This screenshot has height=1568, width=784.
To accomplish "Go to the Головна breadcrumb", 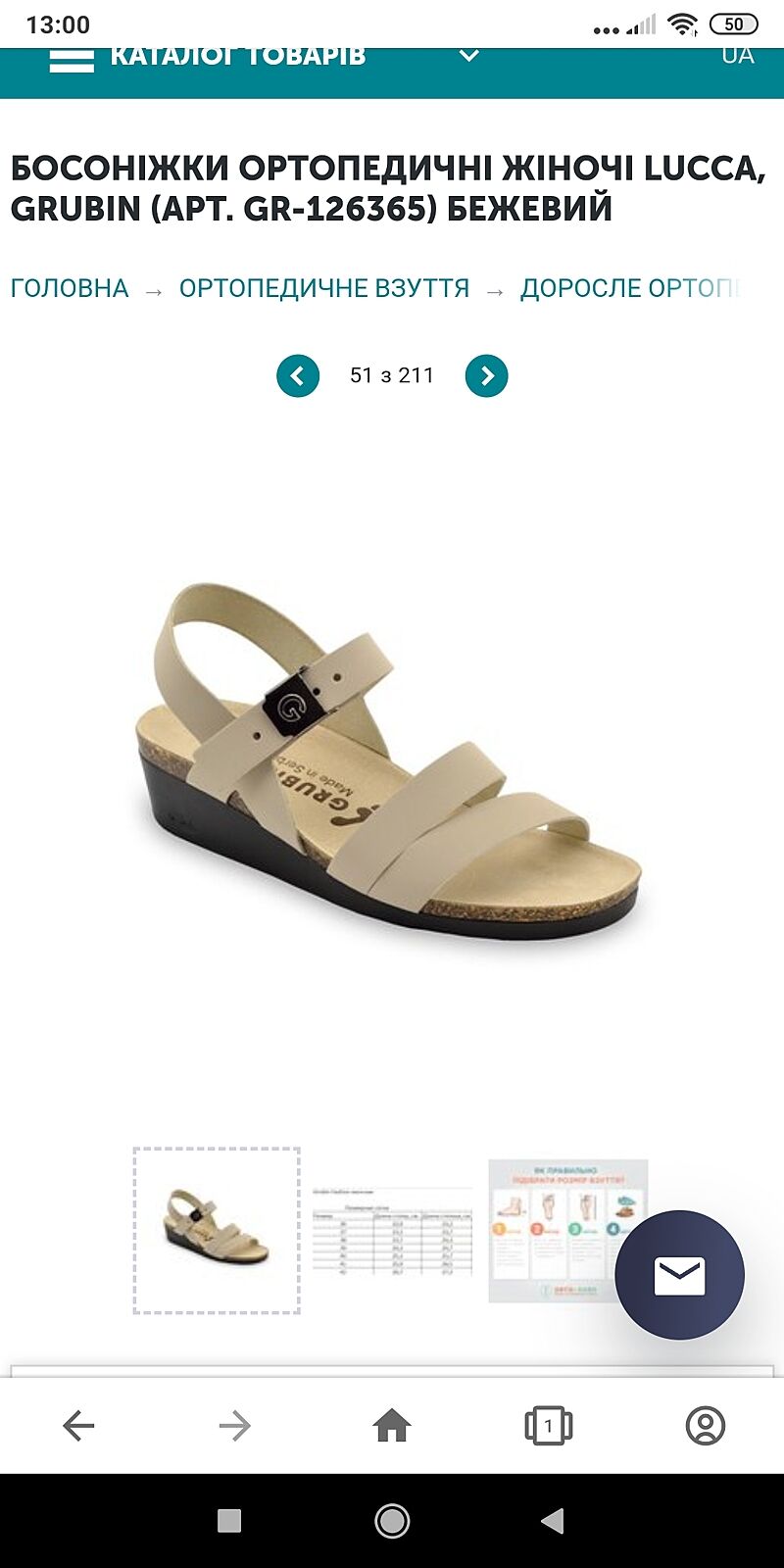I will point(70,288).
